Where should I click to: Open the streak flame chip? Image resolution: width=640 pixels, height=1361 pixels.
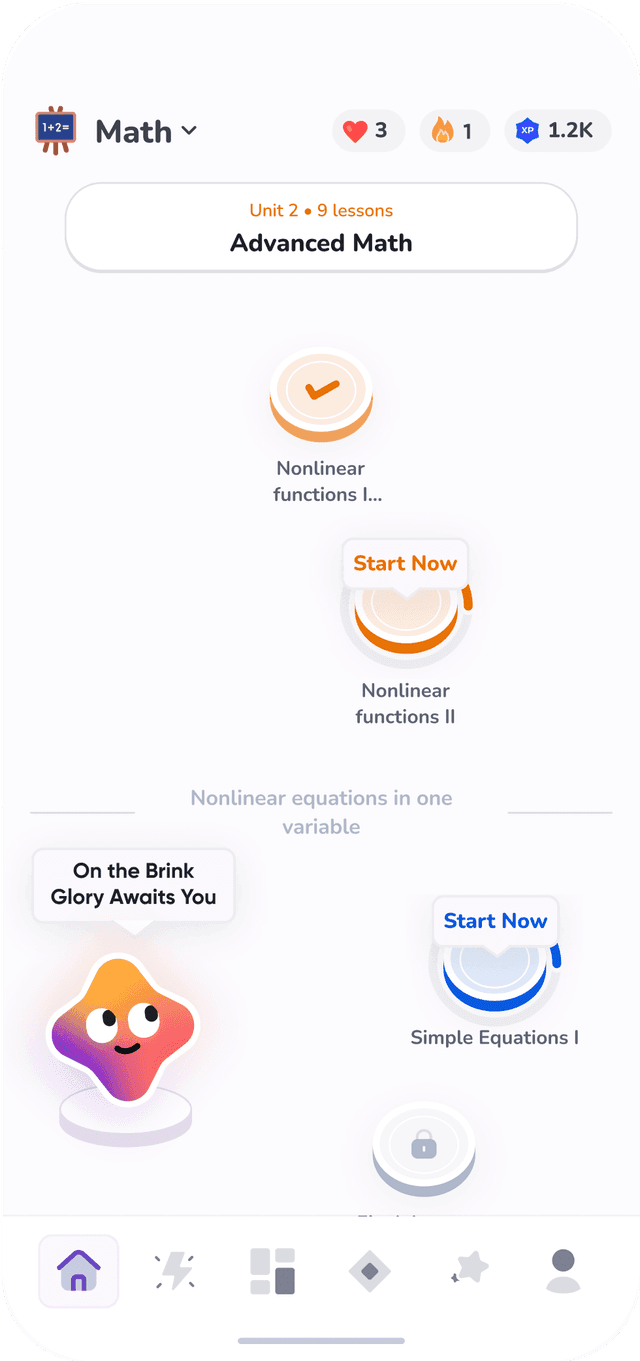coord(453,131)
